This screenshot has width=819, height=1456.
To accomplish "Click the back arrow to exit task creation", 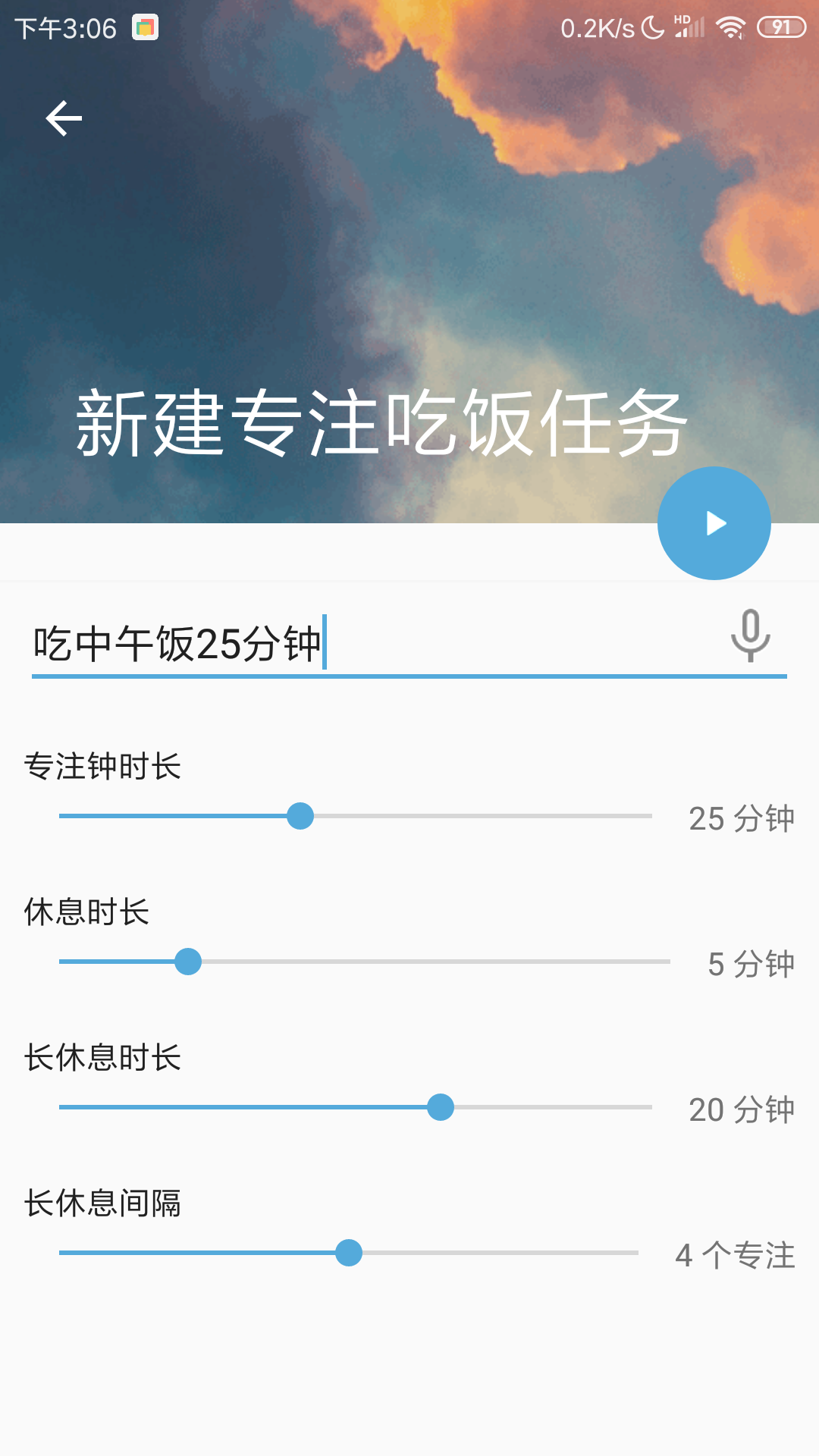I will click(x=64, y=118).
